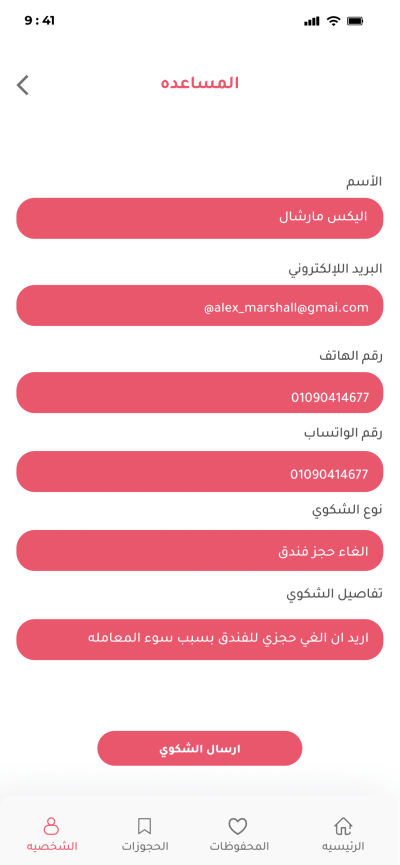This screenshot has height=865, width=400.
Task: Edit the complaint details field تفاصيل الشكوي
Action: point(200,639)
